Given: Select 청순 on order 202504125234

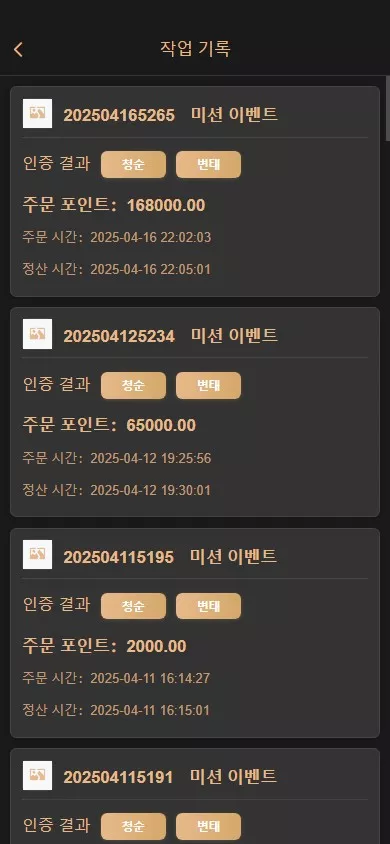Looking at the screenshot, I should 133,385.
